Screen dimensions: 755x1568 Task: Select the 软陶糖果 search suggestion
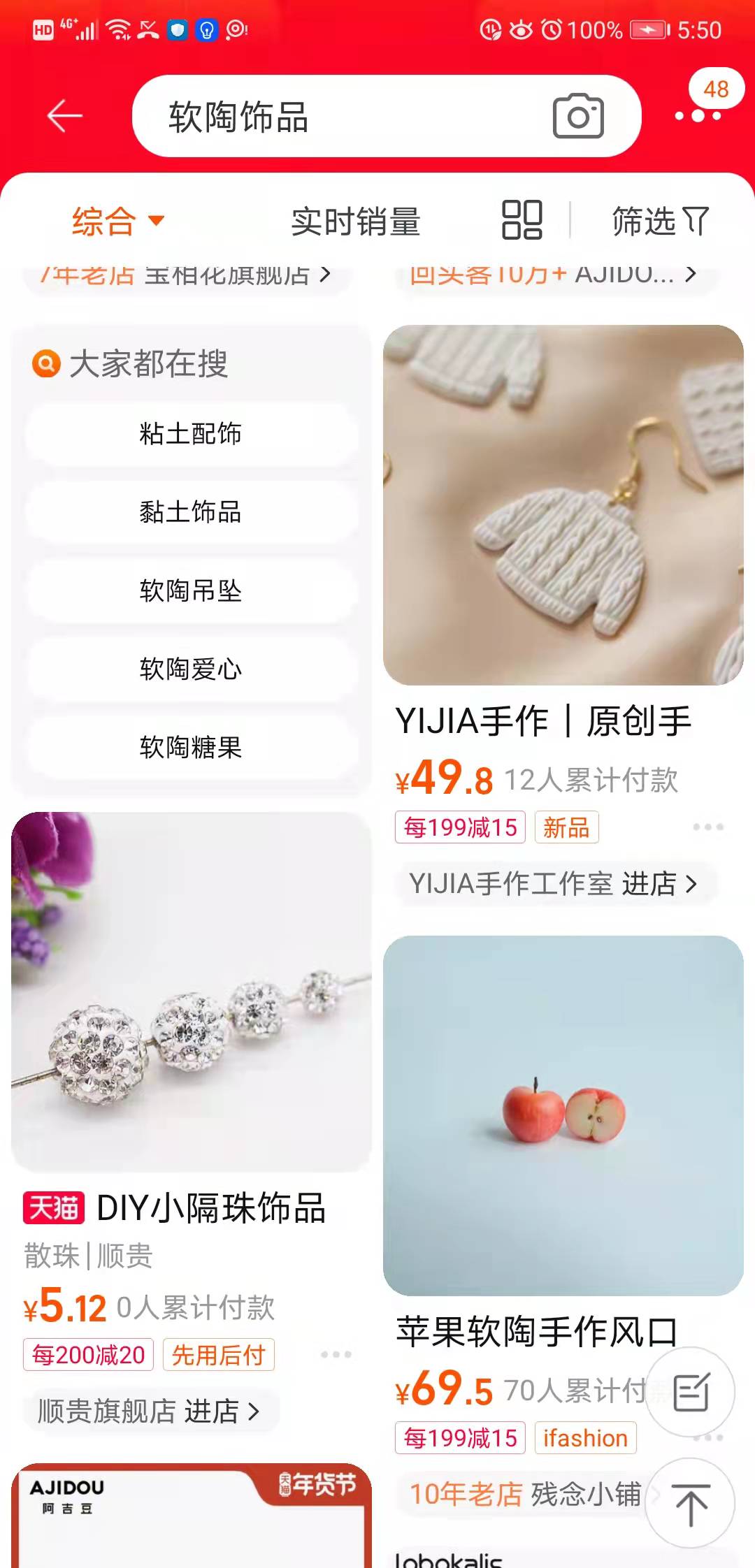[x=189, y=748]
